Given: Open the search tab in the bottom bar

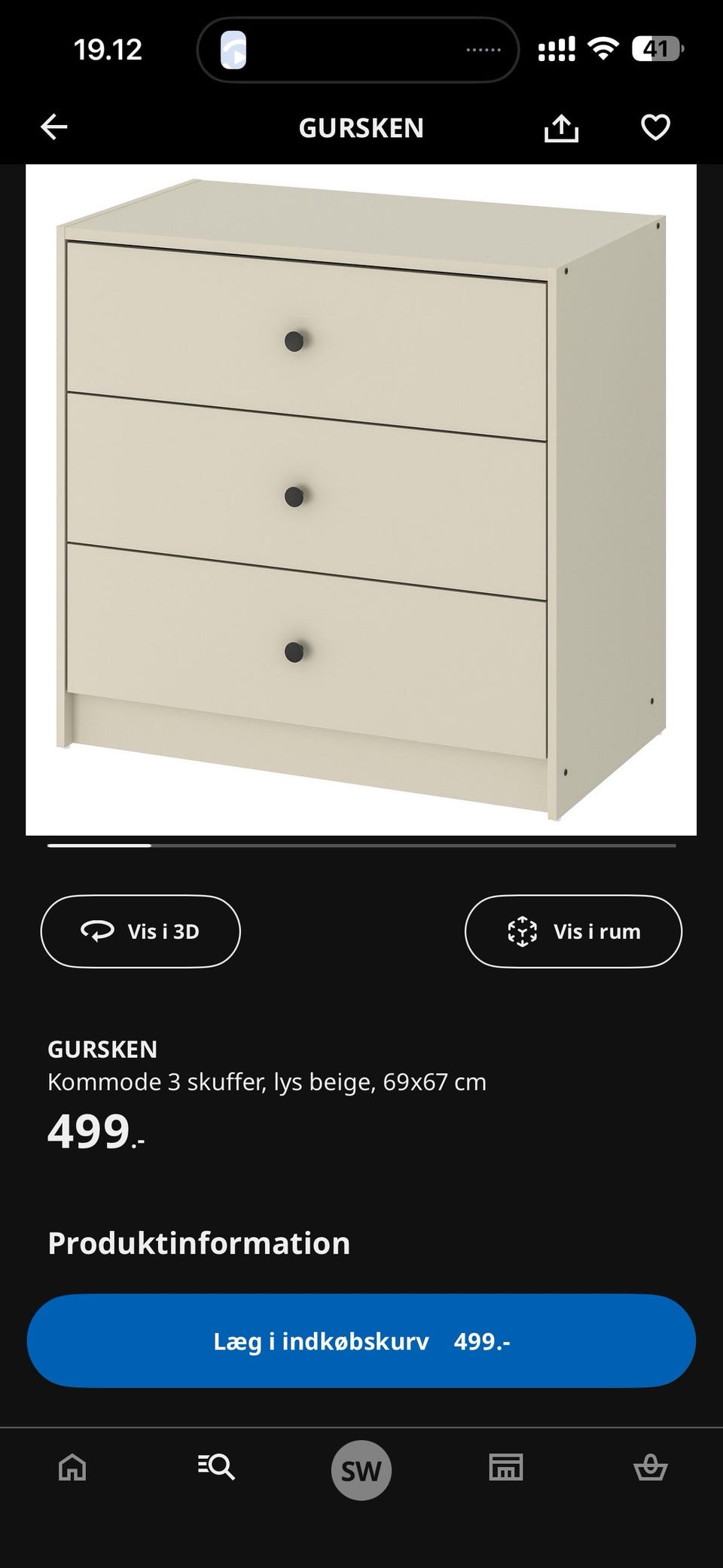Looking at the screenshot, I should [216, 1468].
